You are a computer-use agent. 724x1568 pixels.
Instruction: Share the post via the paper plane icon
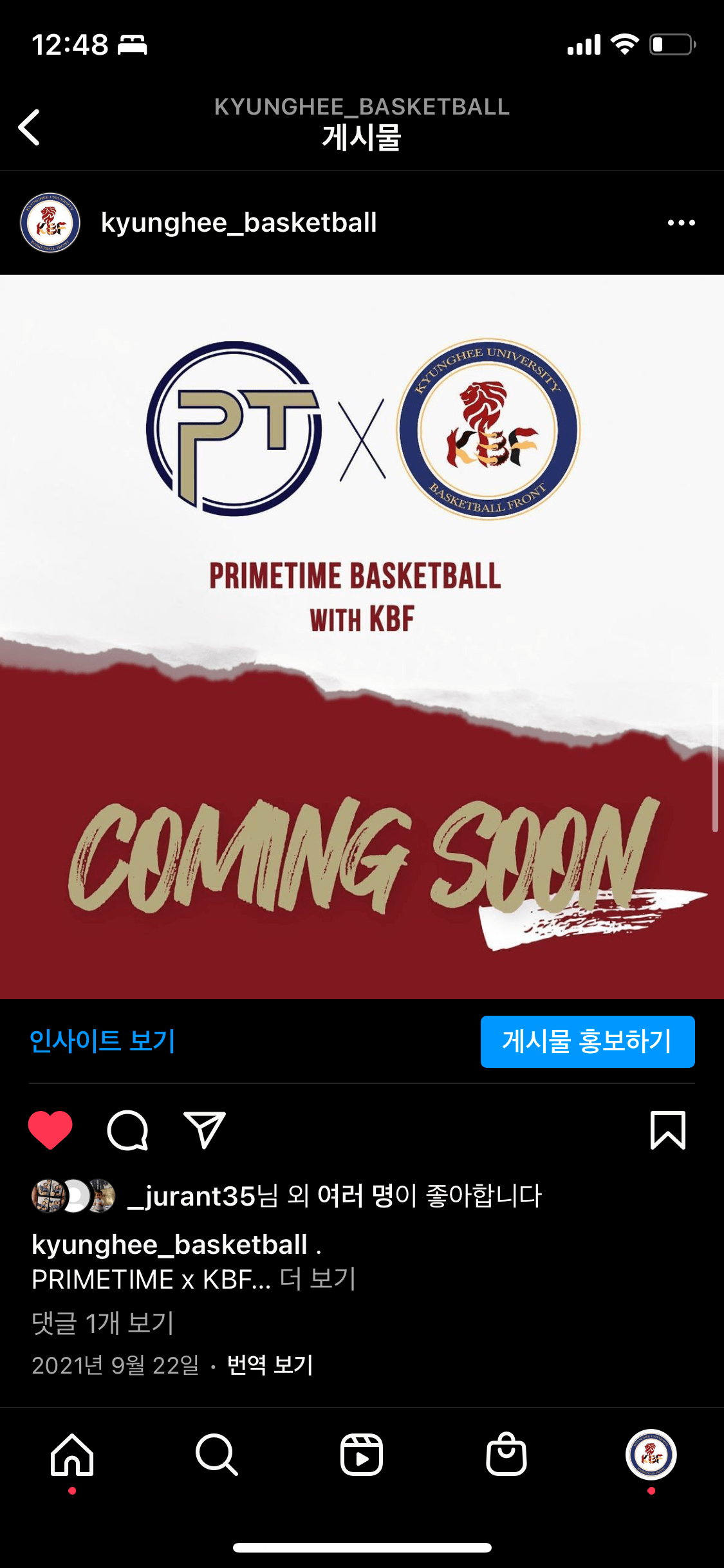205,1130
